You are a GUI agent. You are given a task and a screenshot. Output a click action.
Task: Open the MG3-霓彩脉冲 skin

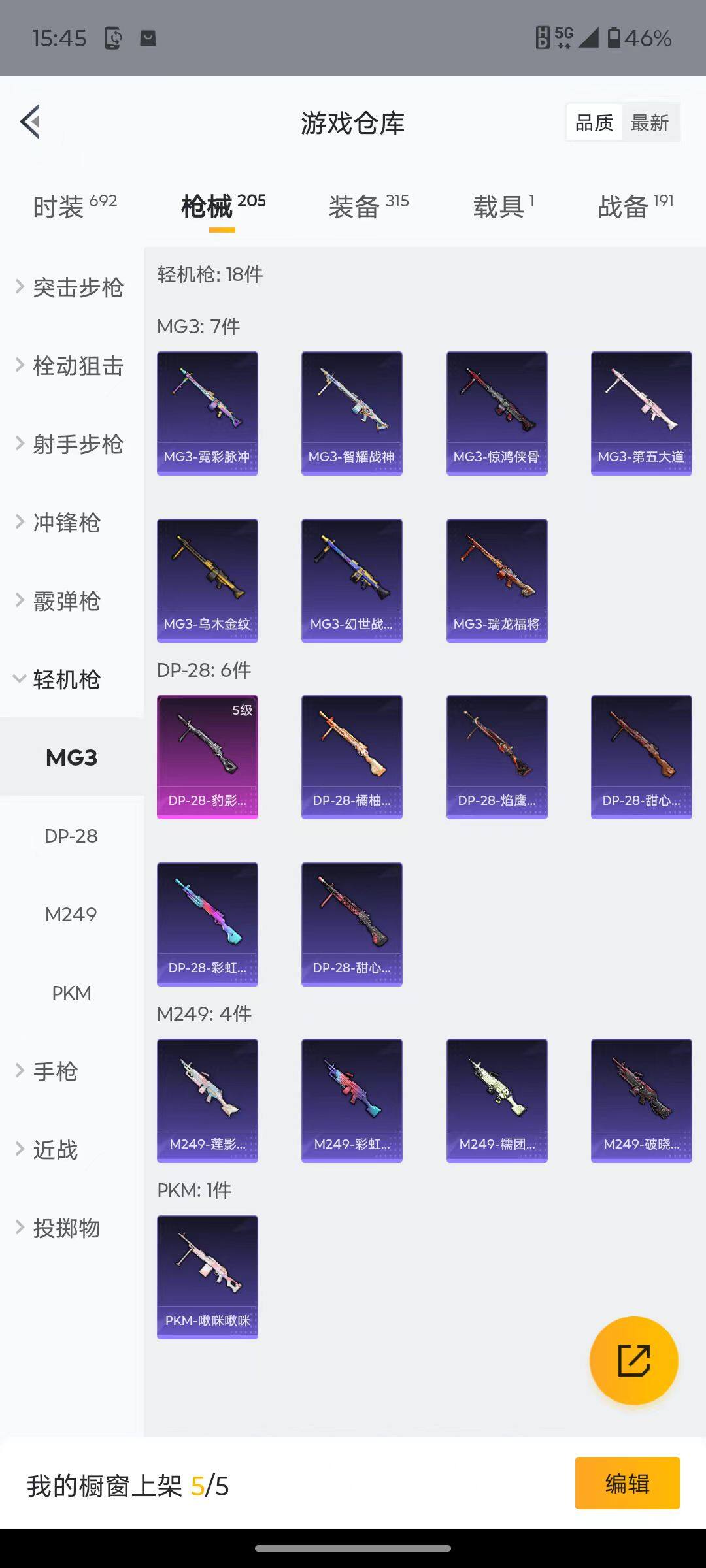pos(207,413)
